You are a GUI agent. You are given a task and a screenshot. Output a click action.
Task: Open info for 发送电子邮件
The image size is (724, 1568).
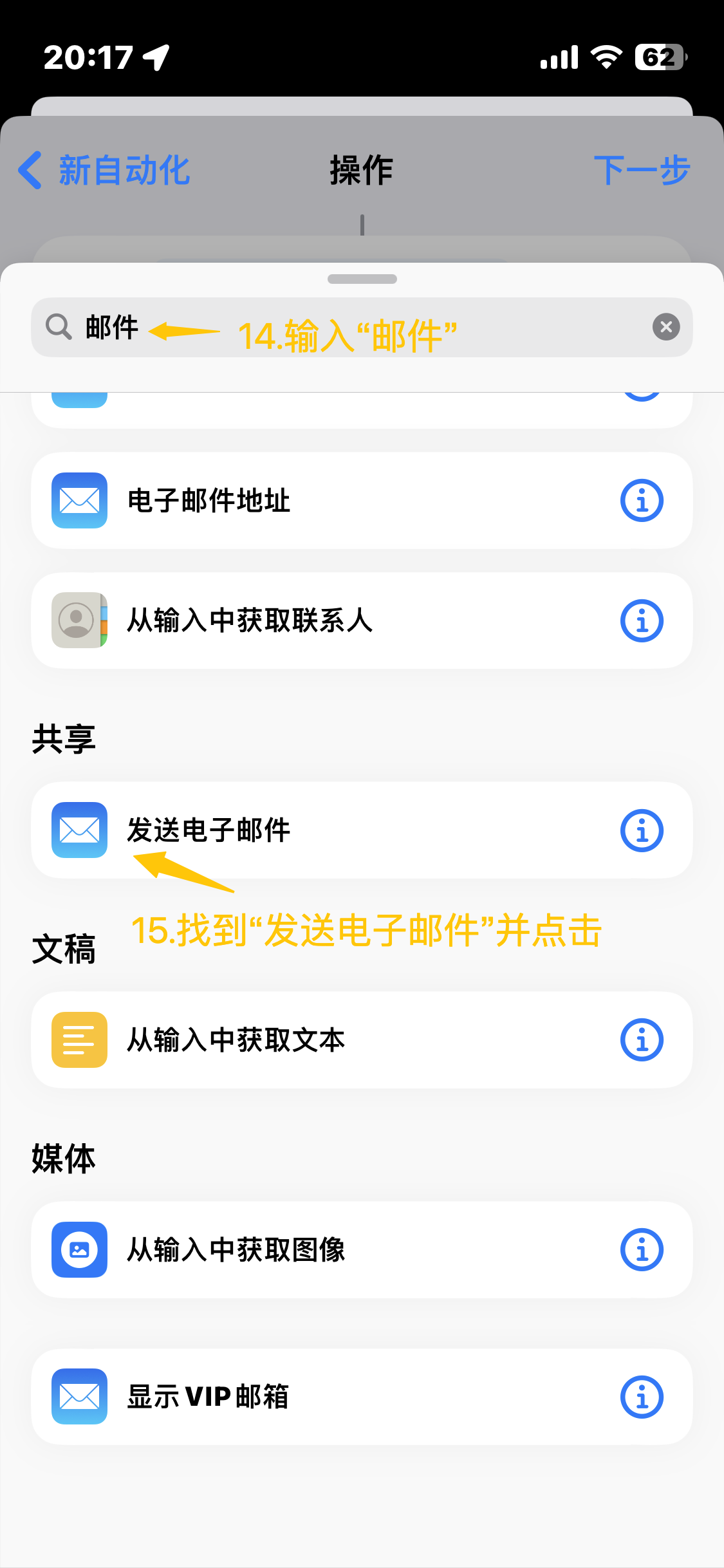(642, 830)
